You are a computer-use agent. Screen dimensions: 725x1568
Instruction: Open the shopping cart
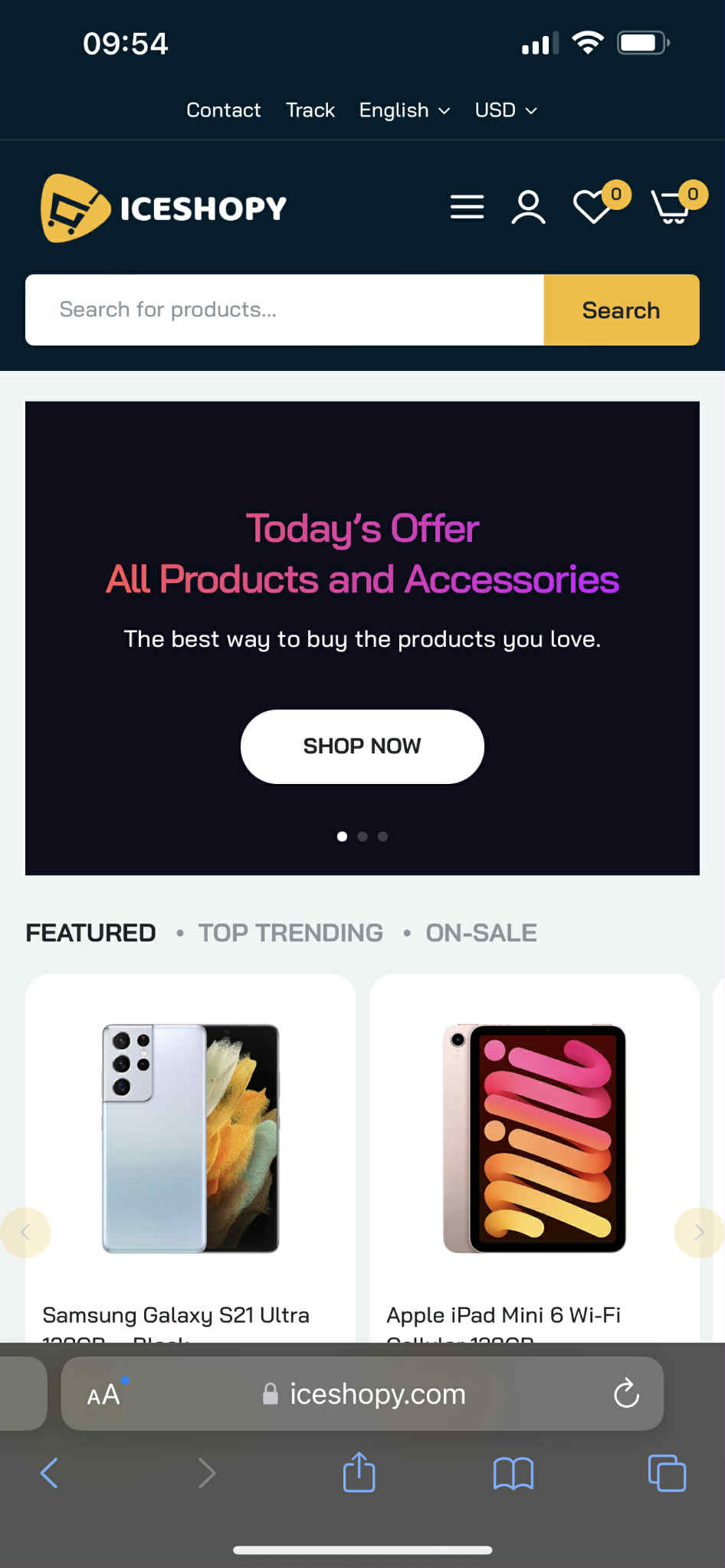pyautogui.click(x=671, y=206)
